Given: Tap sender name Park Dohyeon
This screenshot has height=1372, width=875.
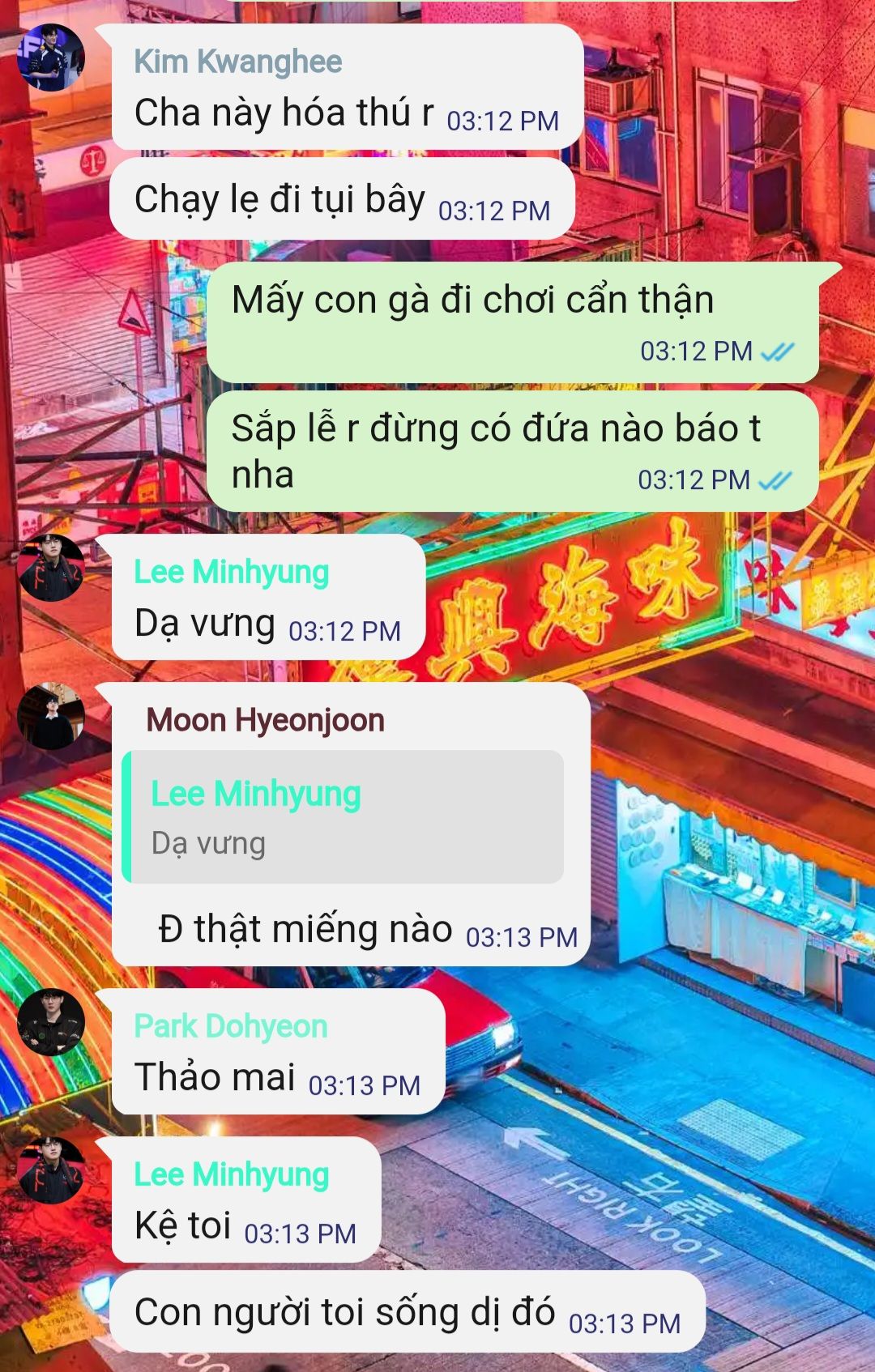Looking at the screenshot, I should (231, 1026).
